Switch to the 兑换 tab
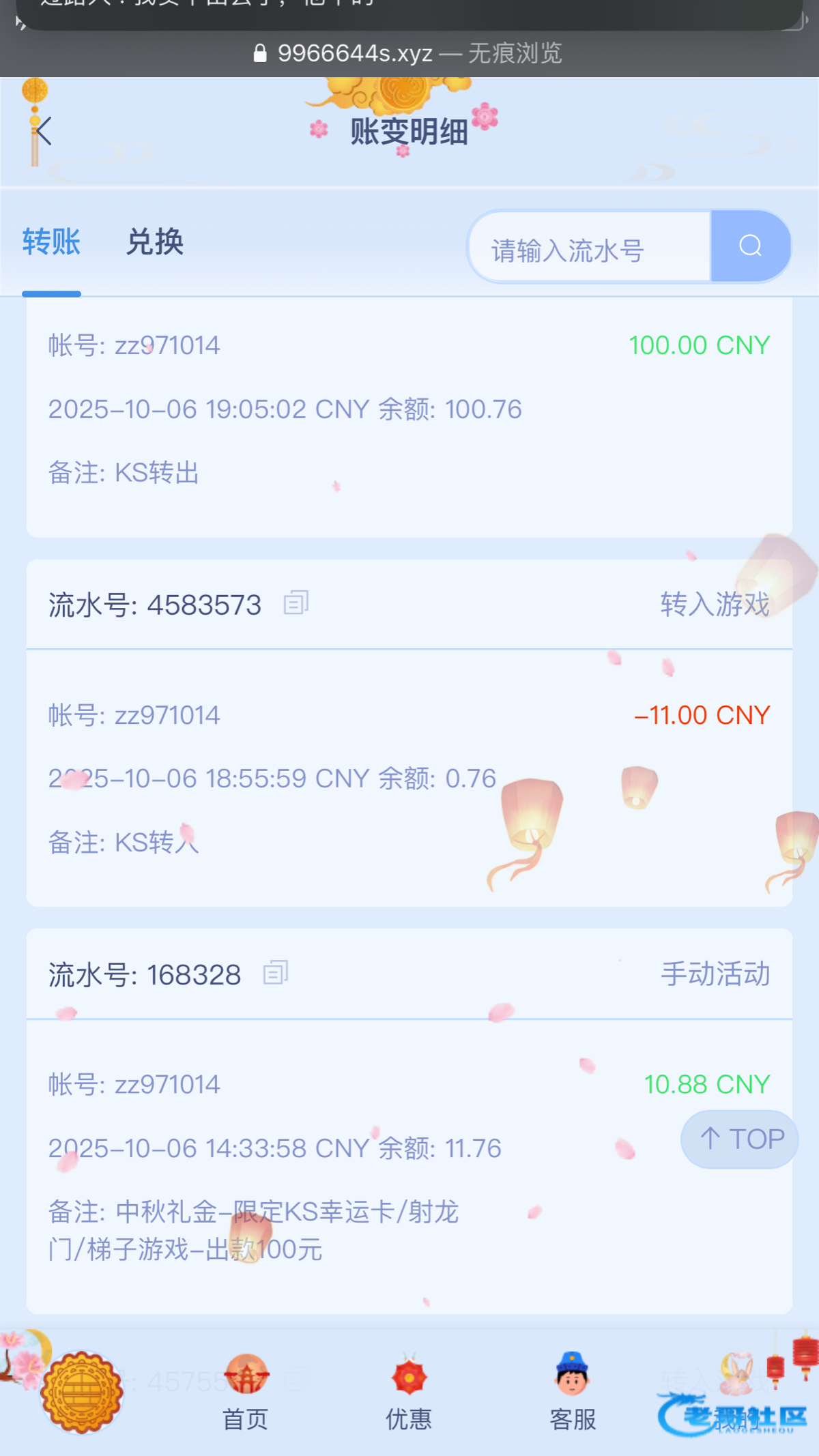 click(x=155, y=243)
